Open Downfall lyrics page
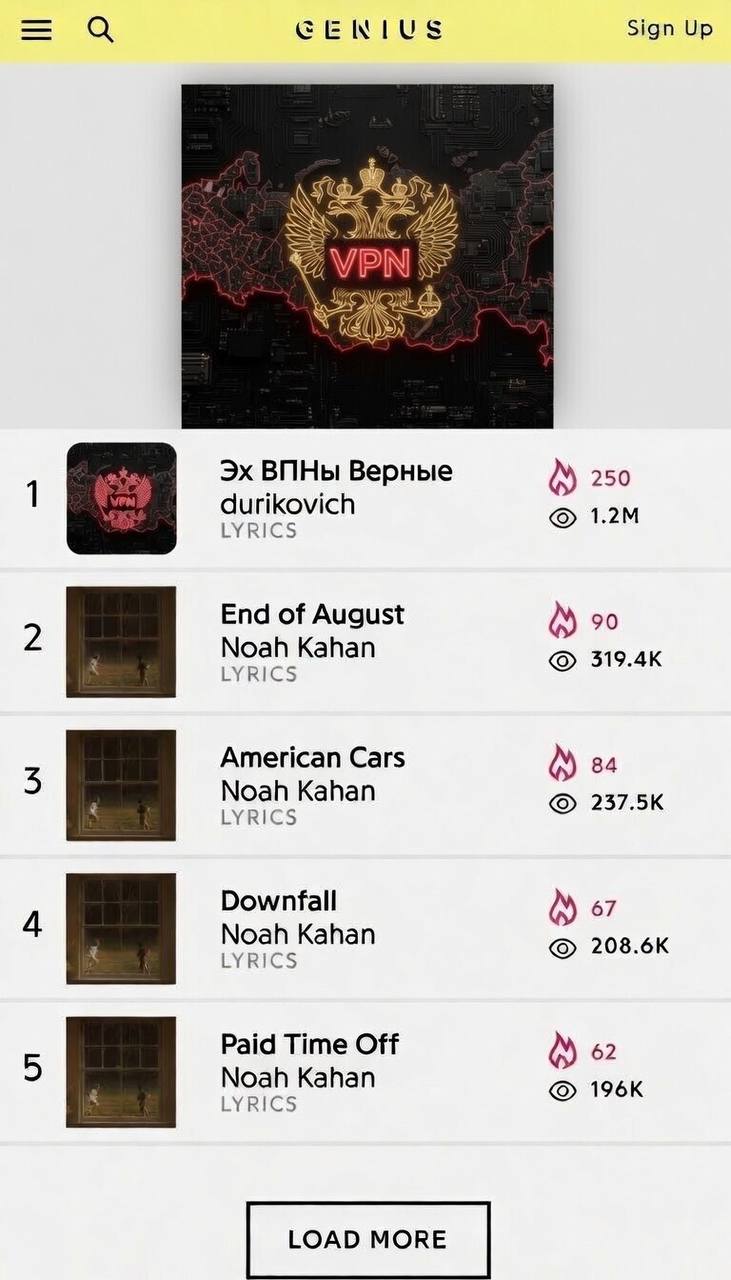 pos(279,901)
